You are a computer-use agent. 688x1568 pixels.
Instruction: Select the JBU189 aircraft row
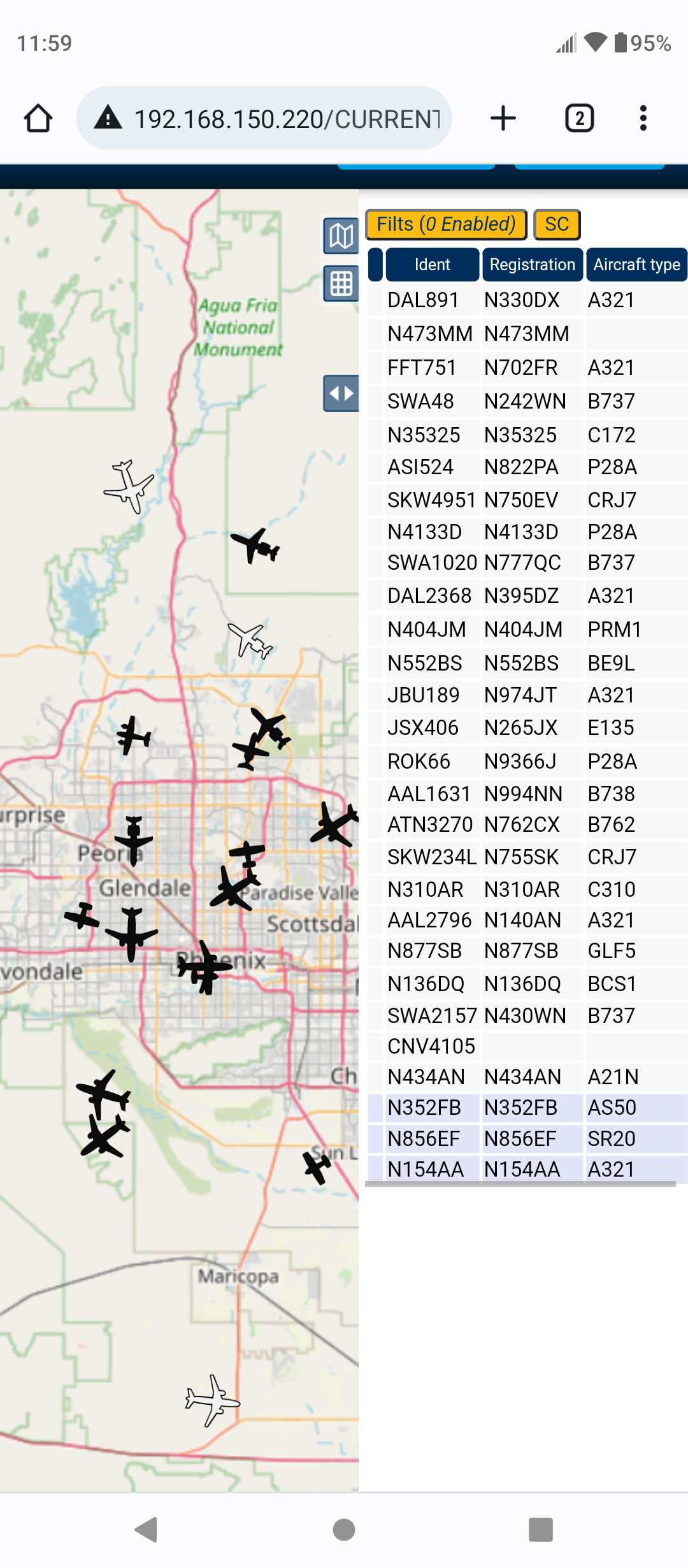tap(527, 695)
